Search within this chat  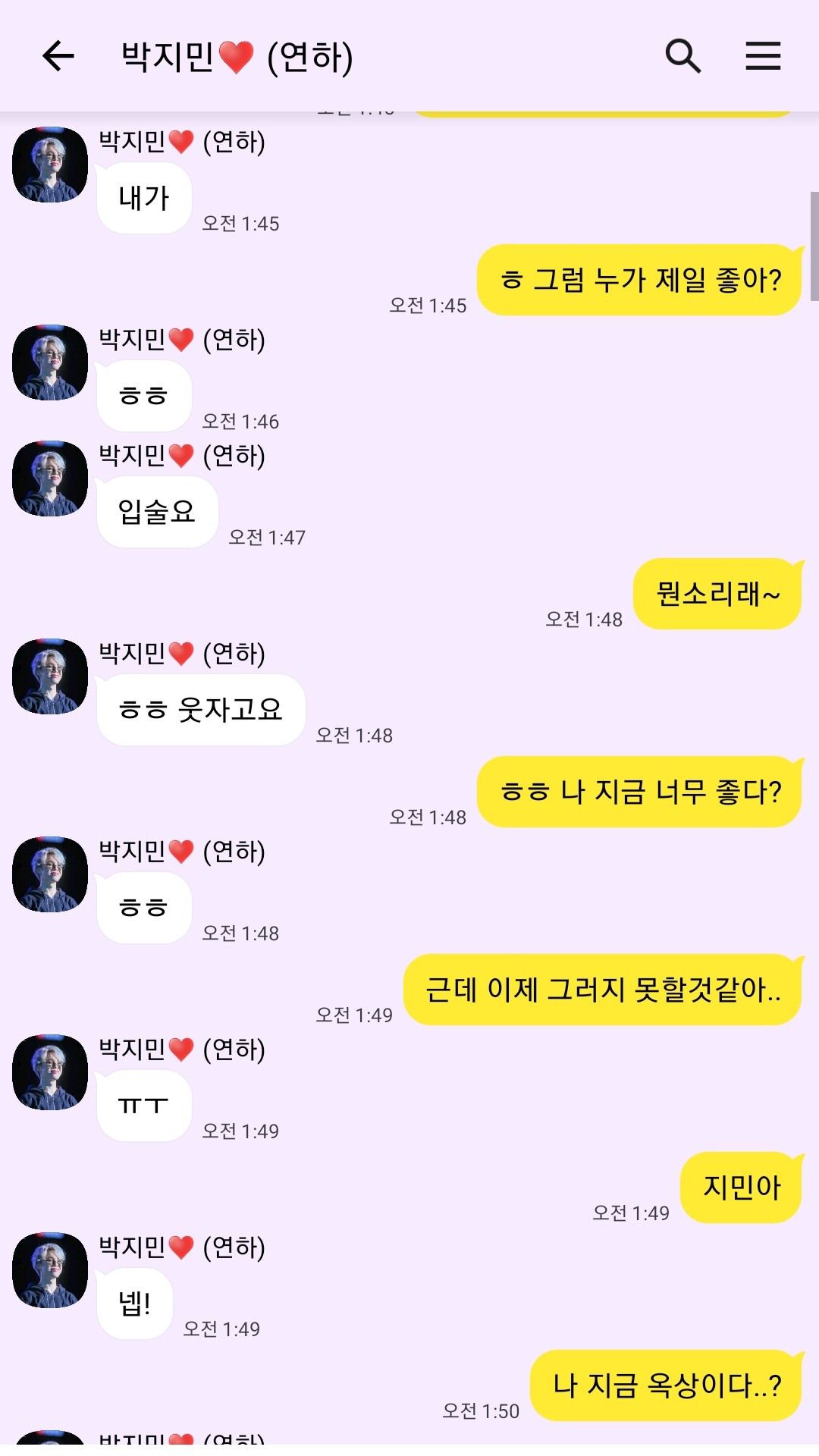pyautogui.click(x=682, y=56)
